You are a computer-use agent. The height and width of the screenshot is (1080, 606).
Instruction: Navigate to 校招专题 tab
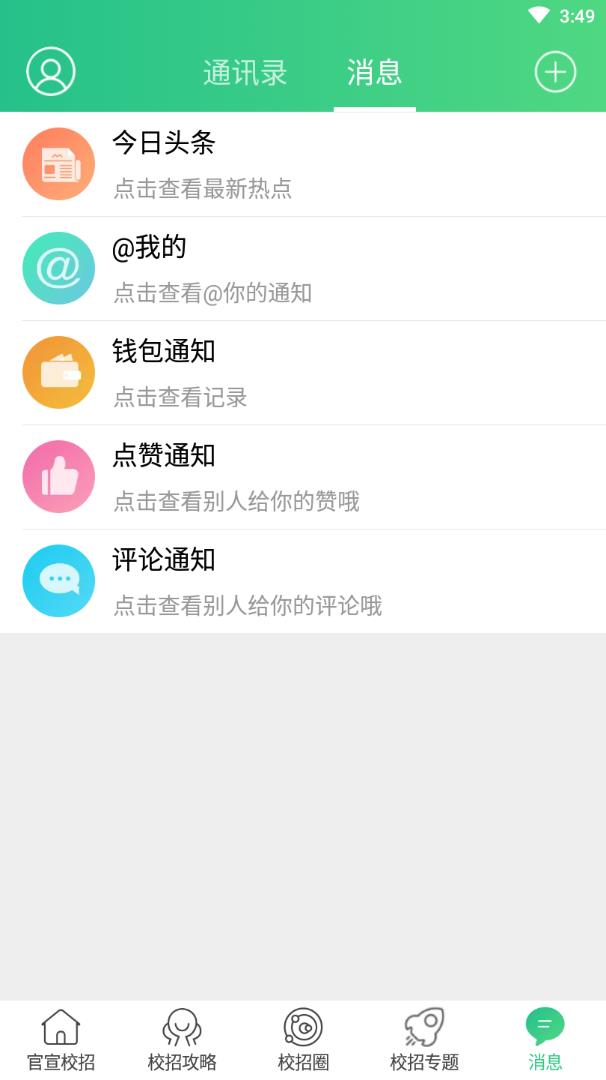click(x=424, y=1040)
